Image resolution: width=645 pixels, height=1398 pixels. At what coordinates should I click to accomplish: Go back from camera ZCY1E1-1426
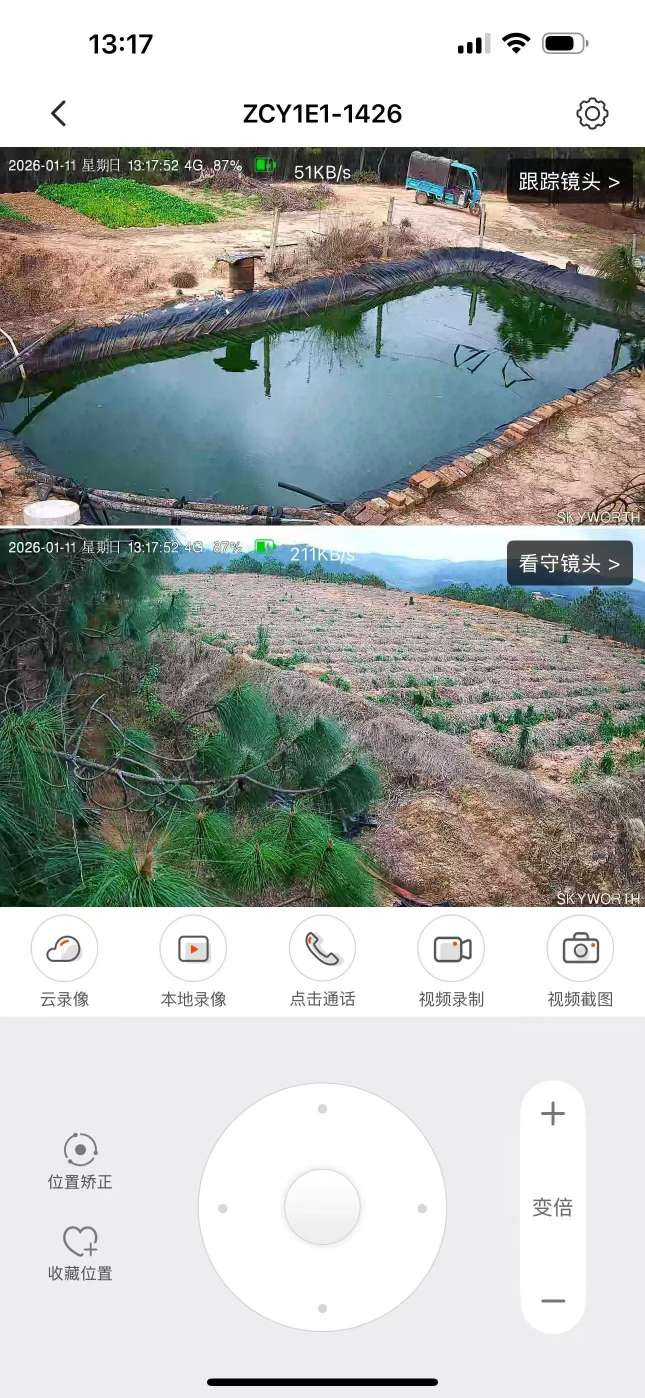pyautogui.click(x=59, y=114)
